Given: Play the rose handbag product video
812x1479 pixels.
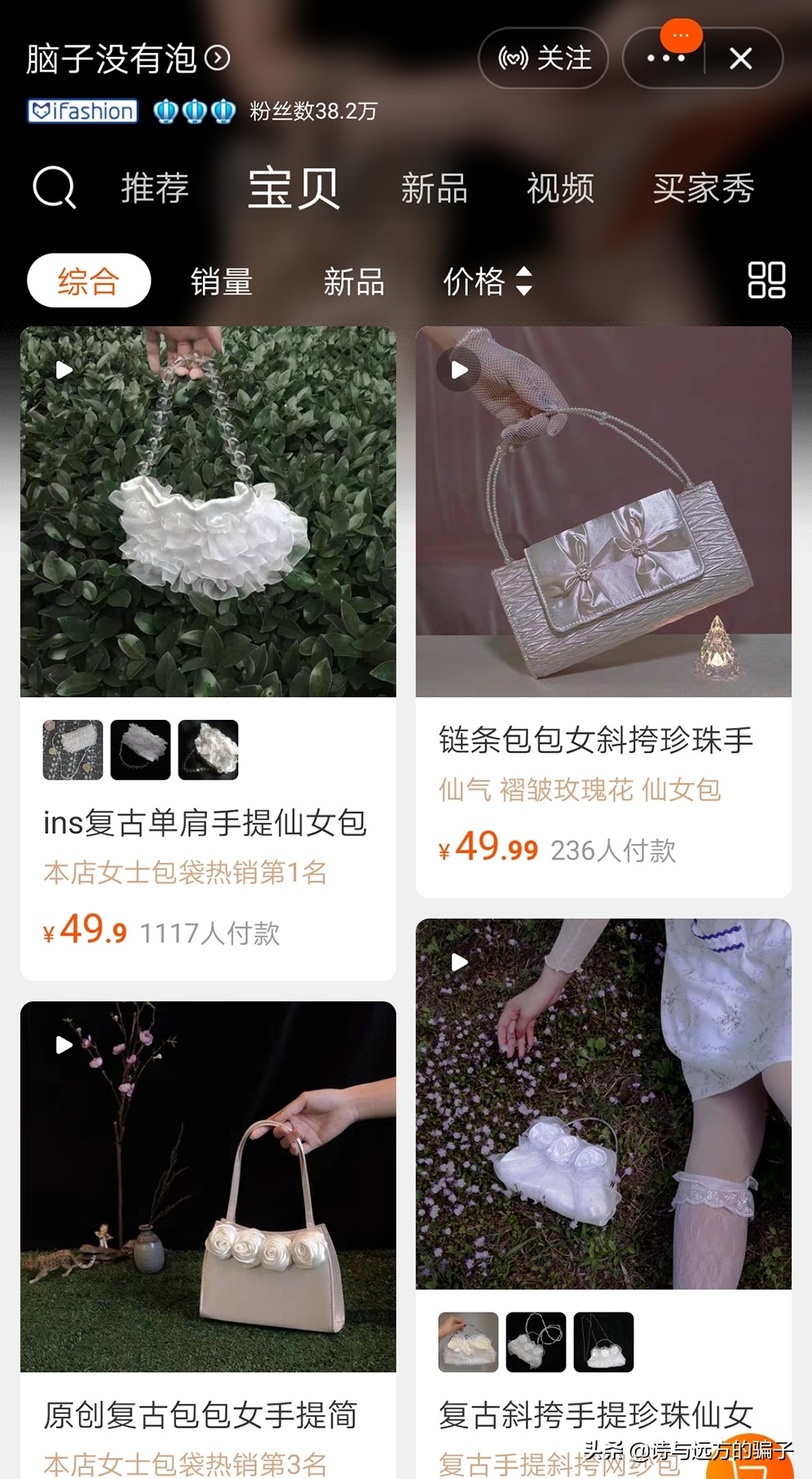Looking at the screenshot, I should tap(64, 1046).
